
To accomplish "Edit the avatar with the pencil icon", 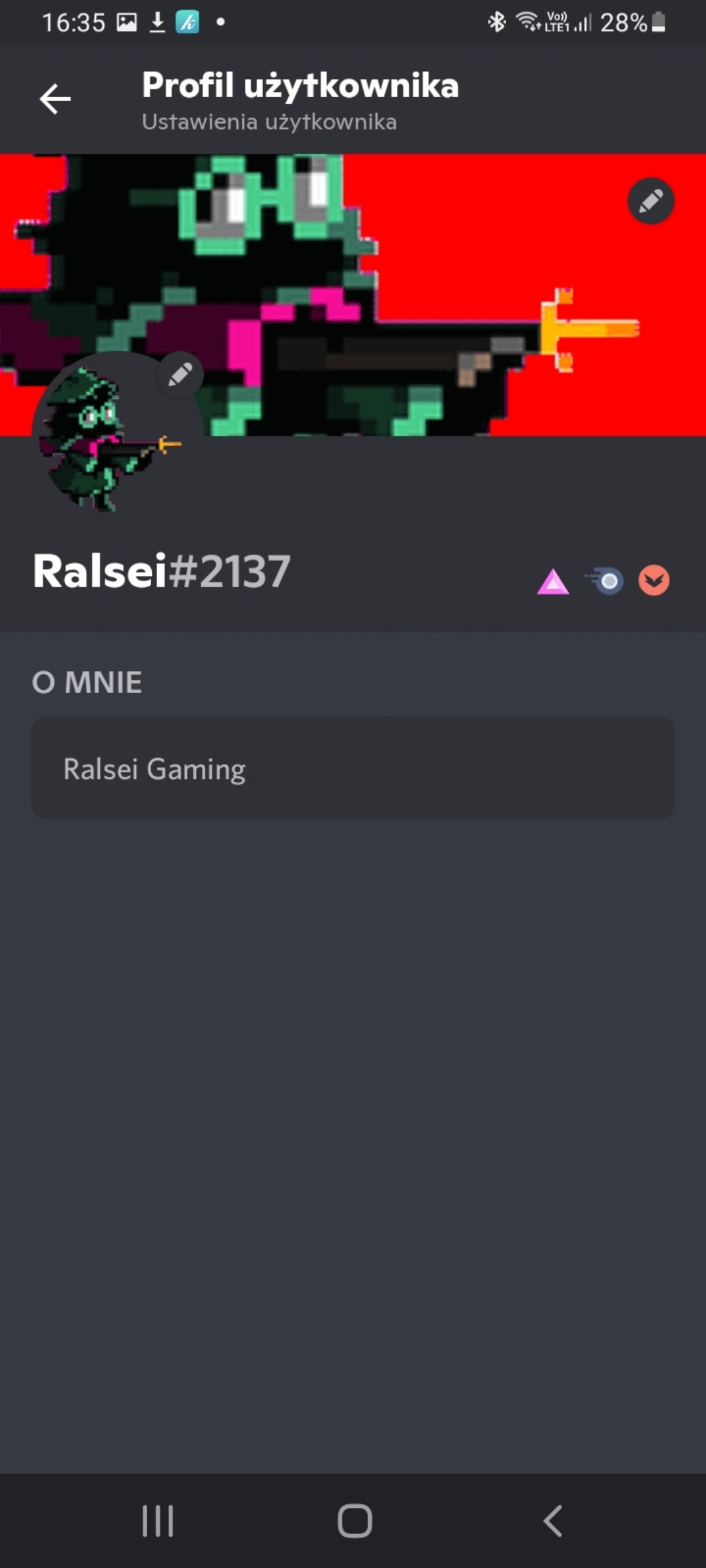I will click(x=180, y=374).
